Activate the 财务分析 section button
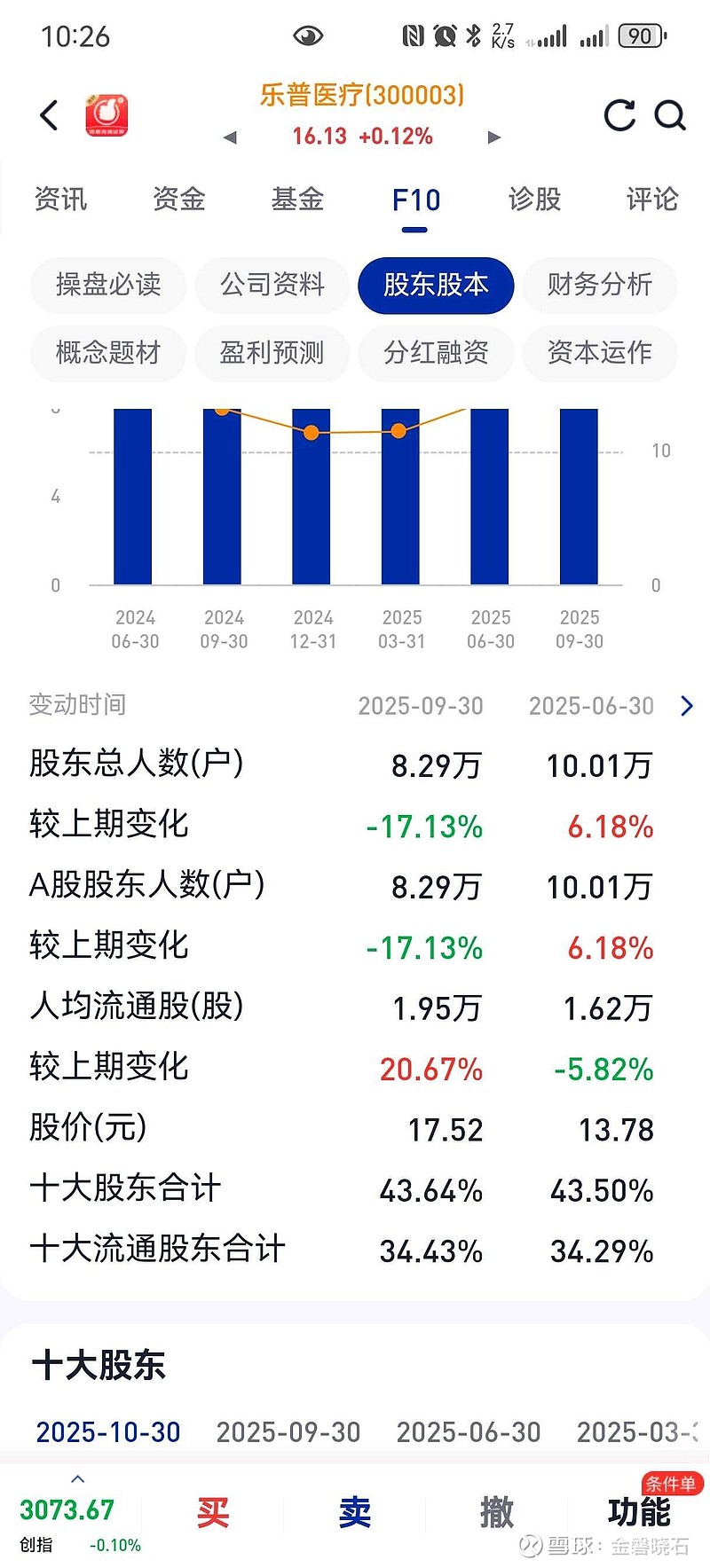Screen dimensions: 710x1568 tap(600, 286)
